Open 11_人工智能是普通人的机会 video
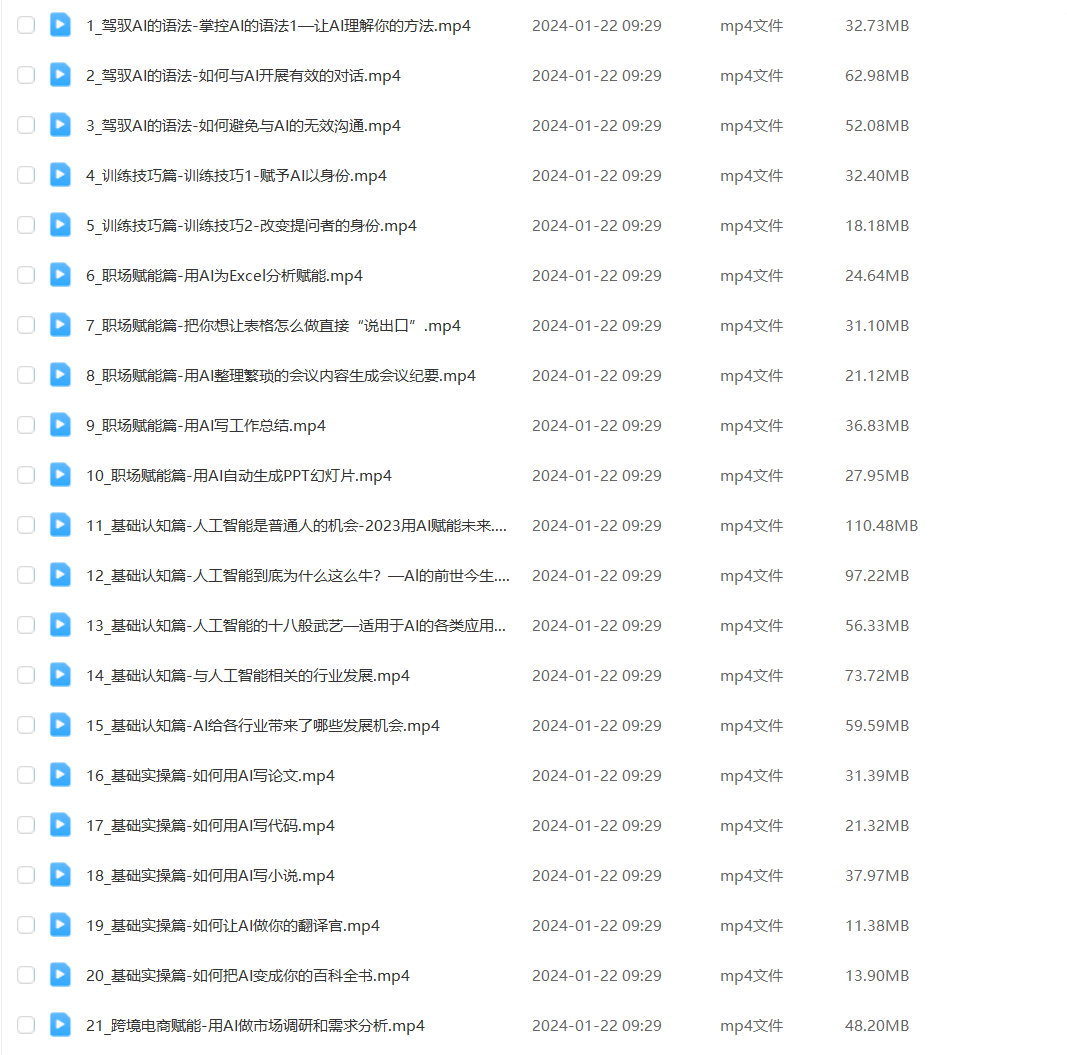The image size is (1067, 1055). pyautogui.click(x=296, y=526)
